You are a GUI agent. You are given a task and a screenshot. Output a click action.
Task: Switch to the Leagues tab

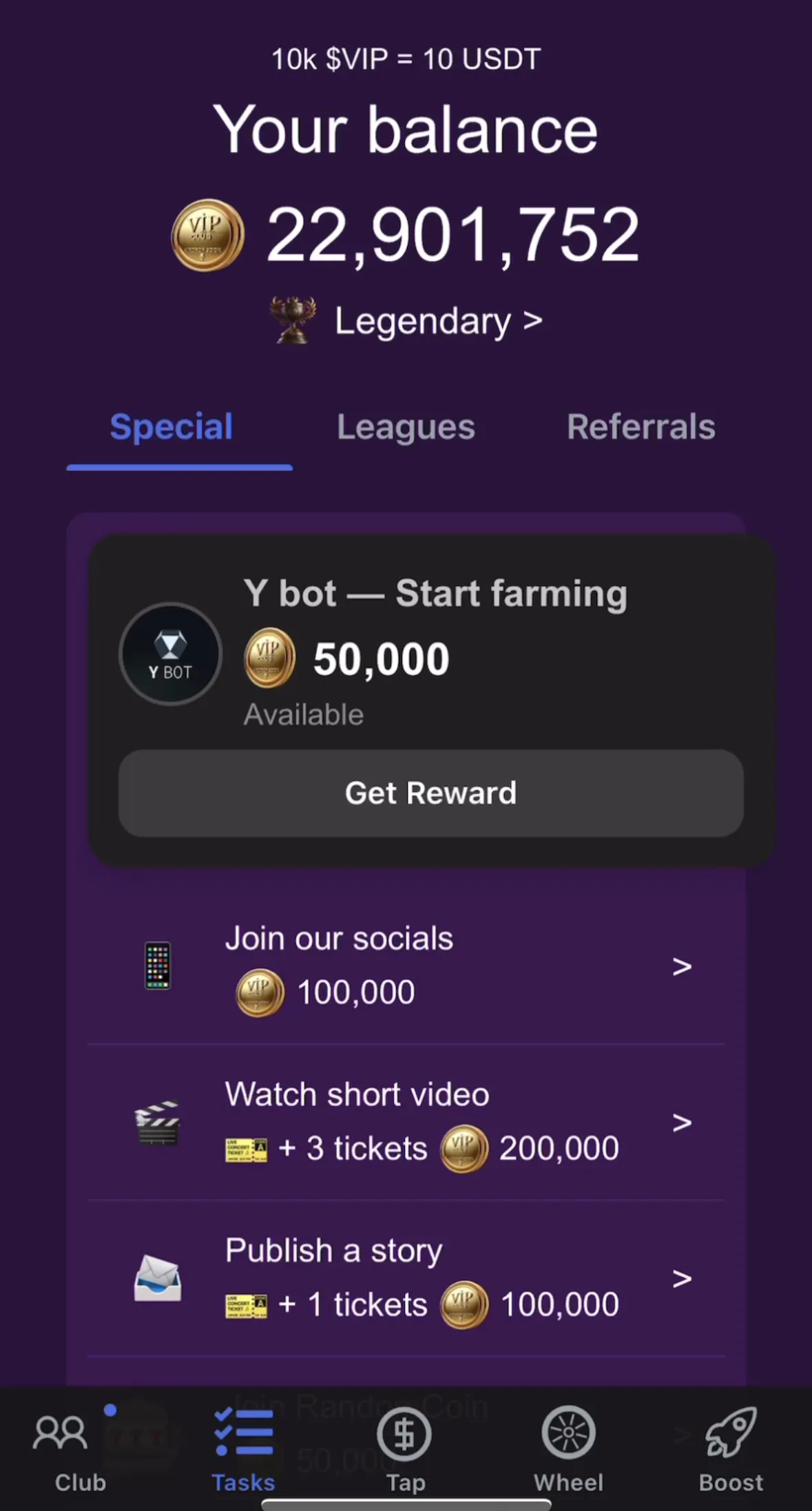point(406,427)
